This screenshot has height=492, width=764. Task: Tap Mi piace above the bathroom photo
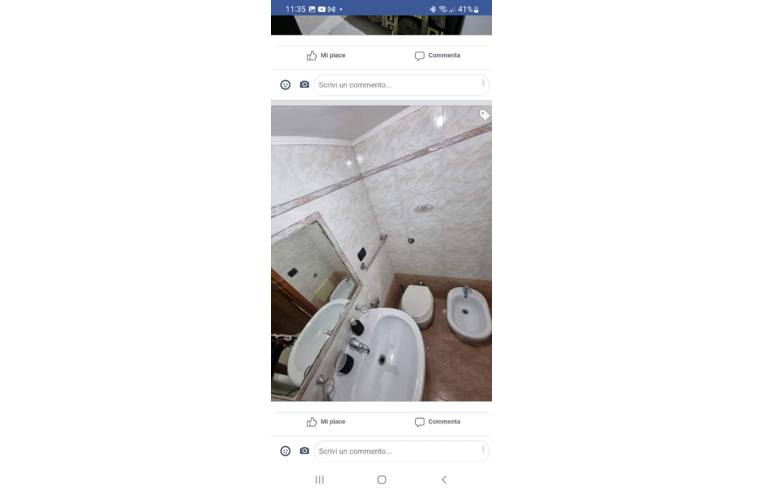tap(326, 56)
